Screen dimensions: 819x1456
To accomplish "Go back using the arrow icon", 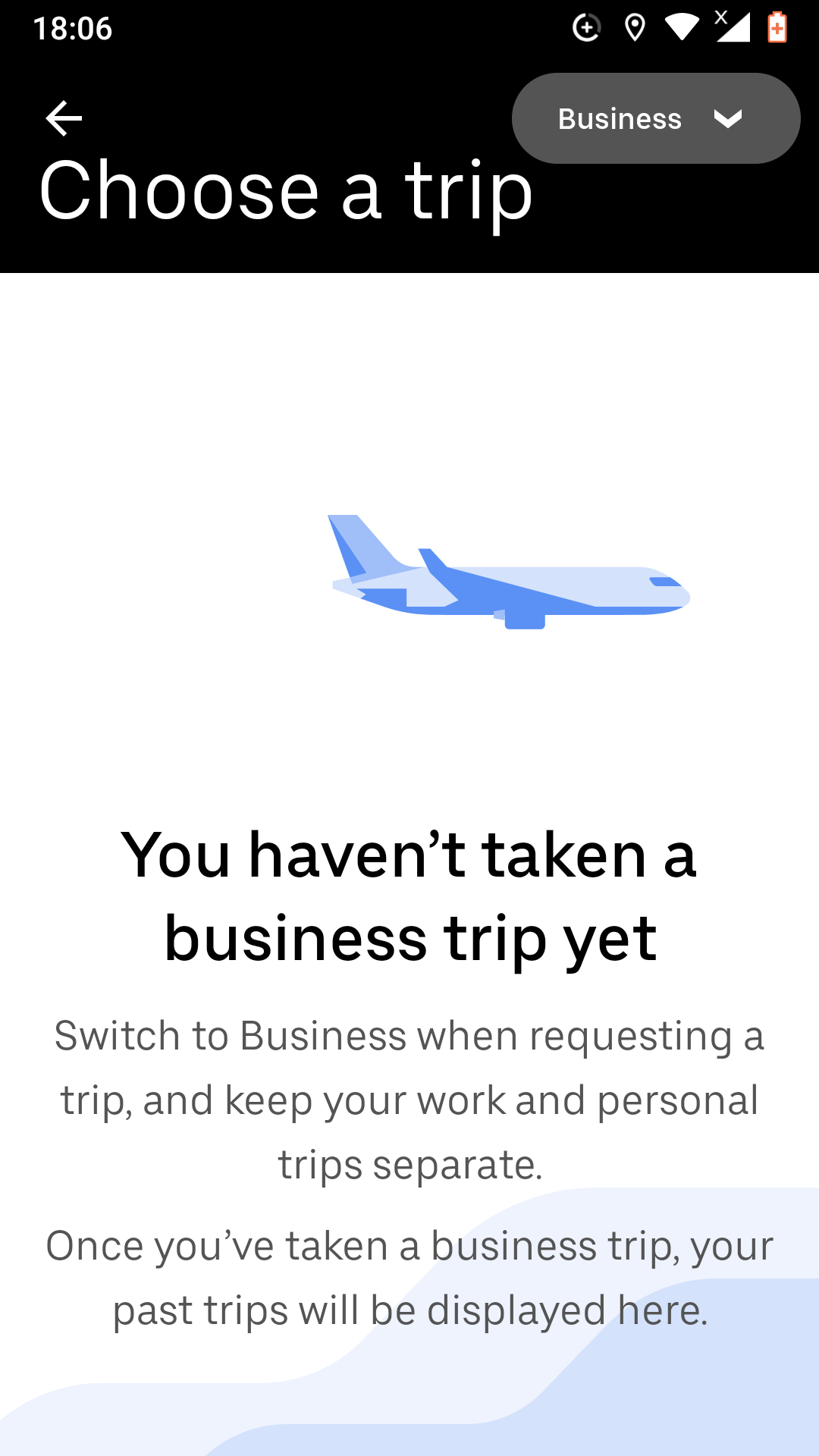I will coord(64,118).
